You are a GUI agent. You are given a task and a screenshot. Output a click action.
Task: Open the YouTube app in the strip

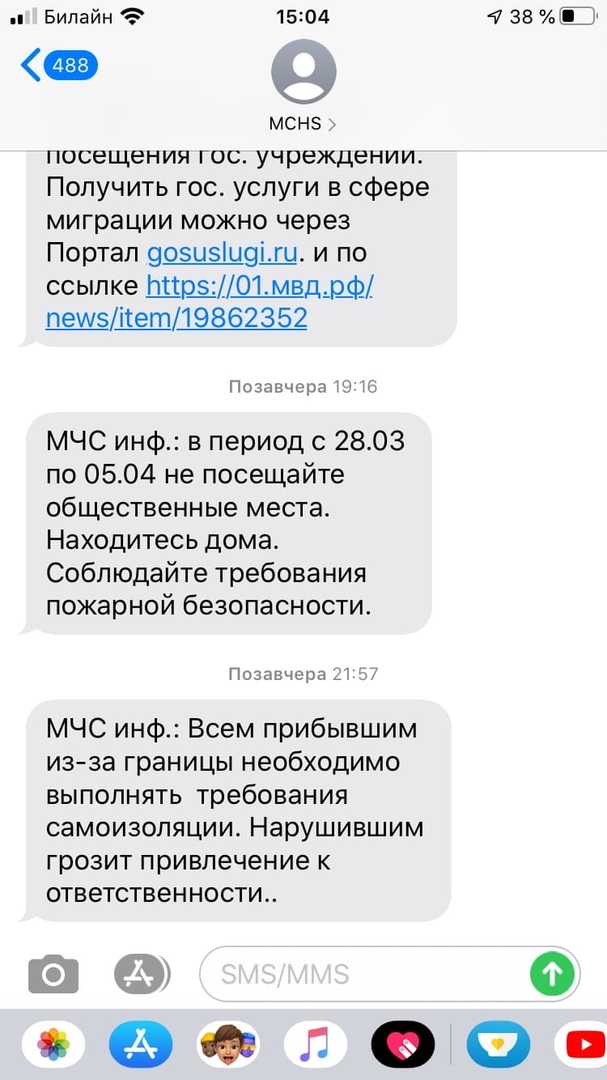pyautogui.click(x=582, y=1044)
